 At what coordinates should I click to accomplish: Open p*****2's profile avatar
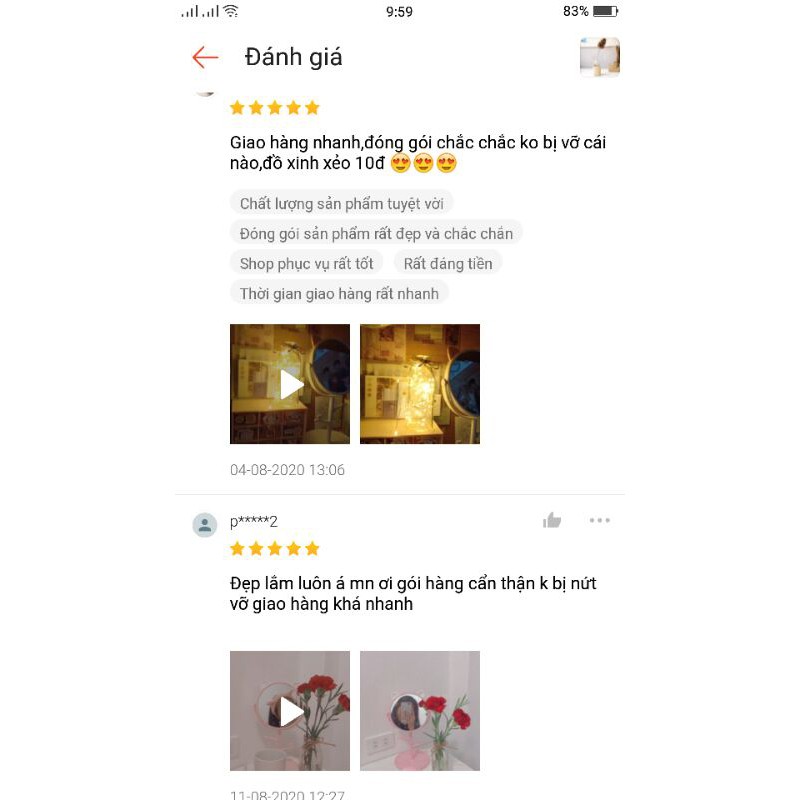pyautogui.click(x=205, y=525)
